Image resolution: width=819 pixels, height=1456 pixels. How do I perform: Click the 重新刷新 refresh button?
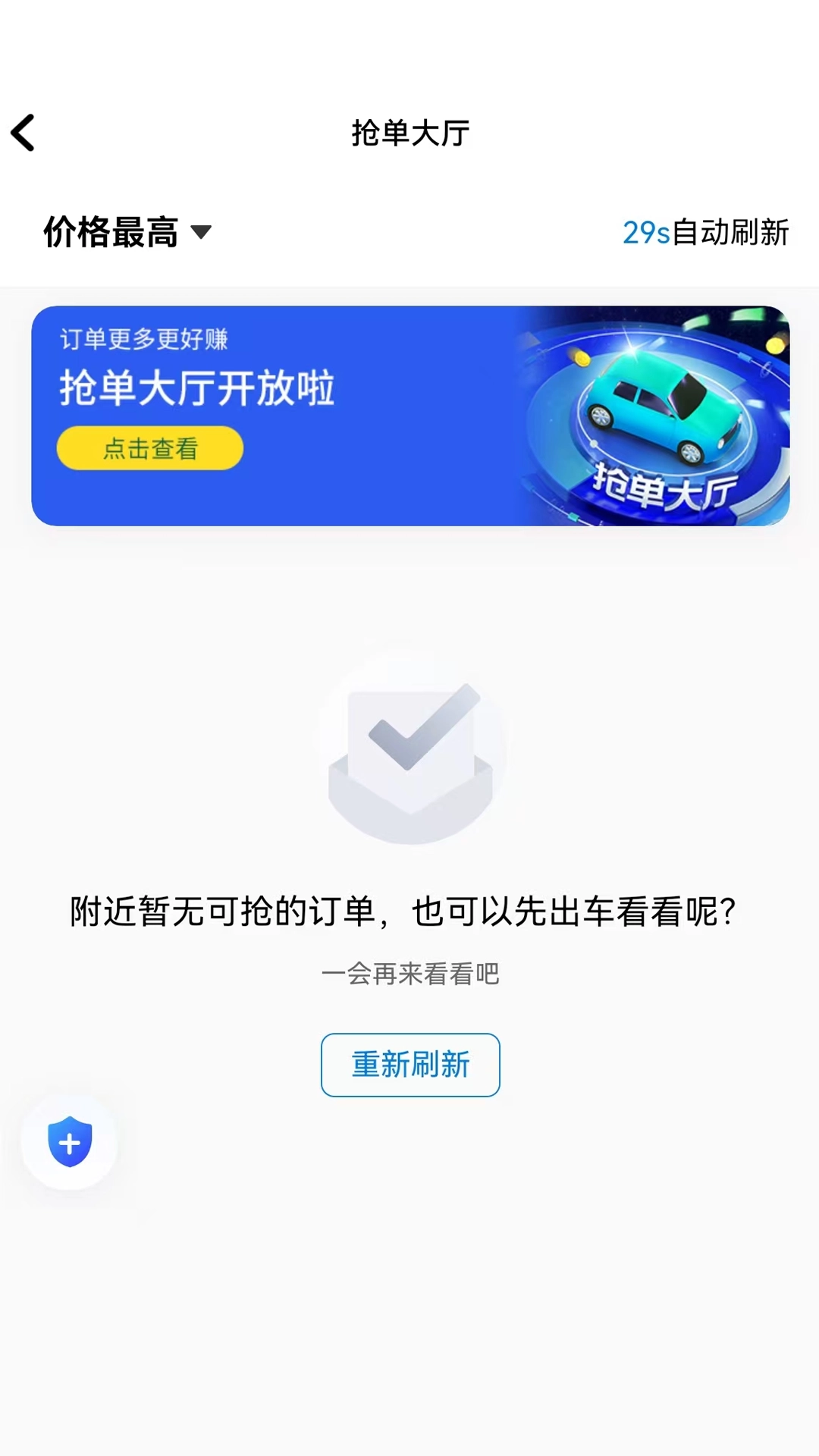pos(409,1065)
